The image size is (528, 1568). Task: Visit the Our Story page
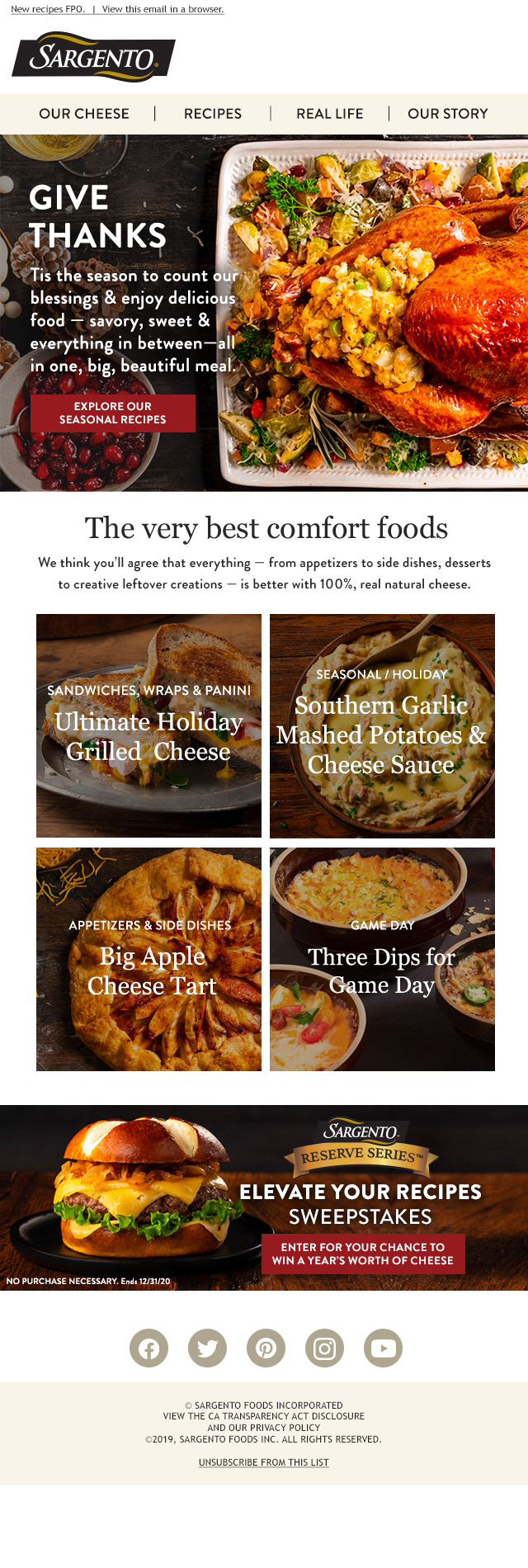(448, 114)
